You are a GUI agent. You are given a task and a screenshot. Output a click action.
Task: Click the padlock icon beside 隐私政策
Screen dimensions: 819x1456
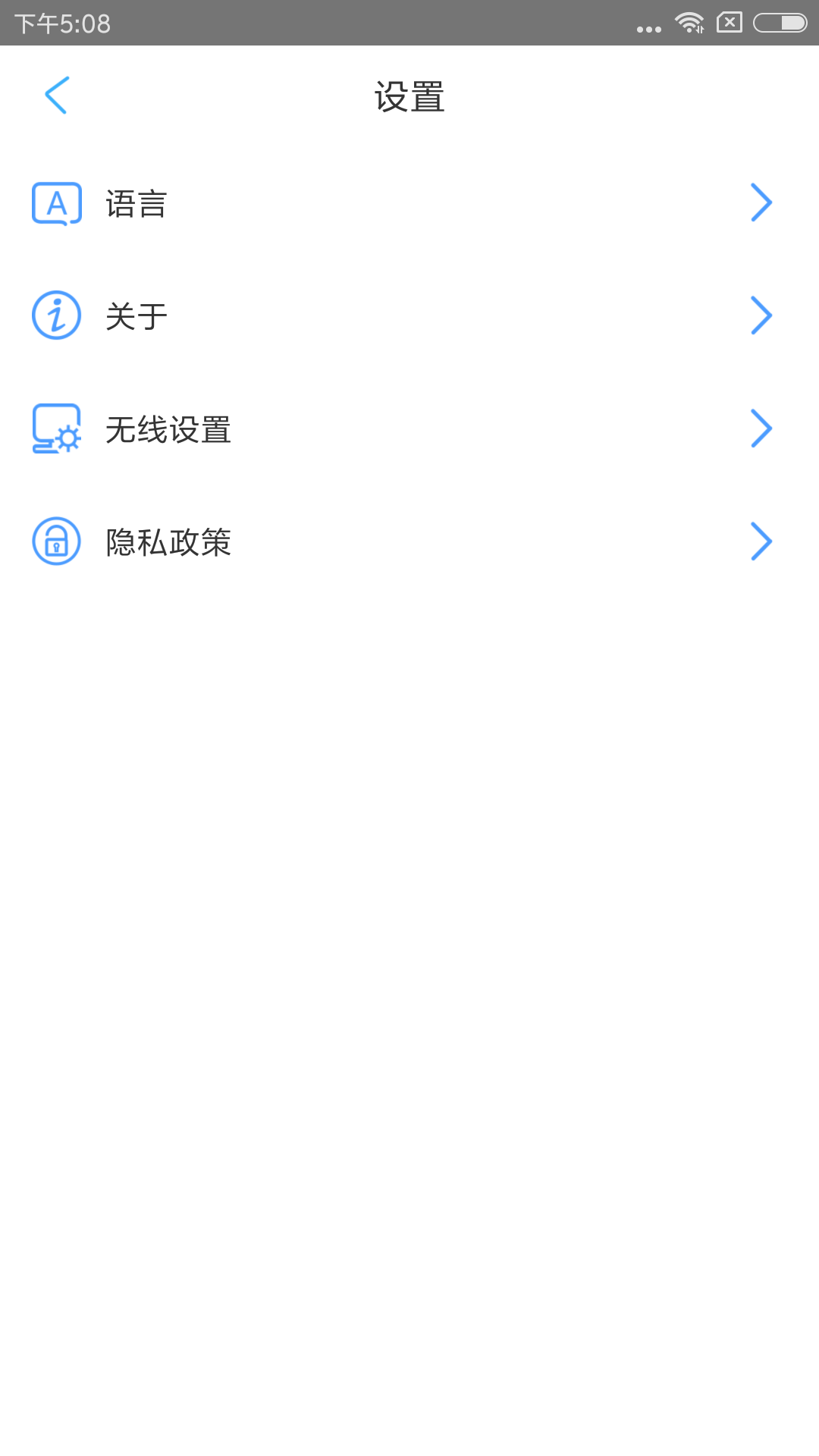click(x=56, y=541)
